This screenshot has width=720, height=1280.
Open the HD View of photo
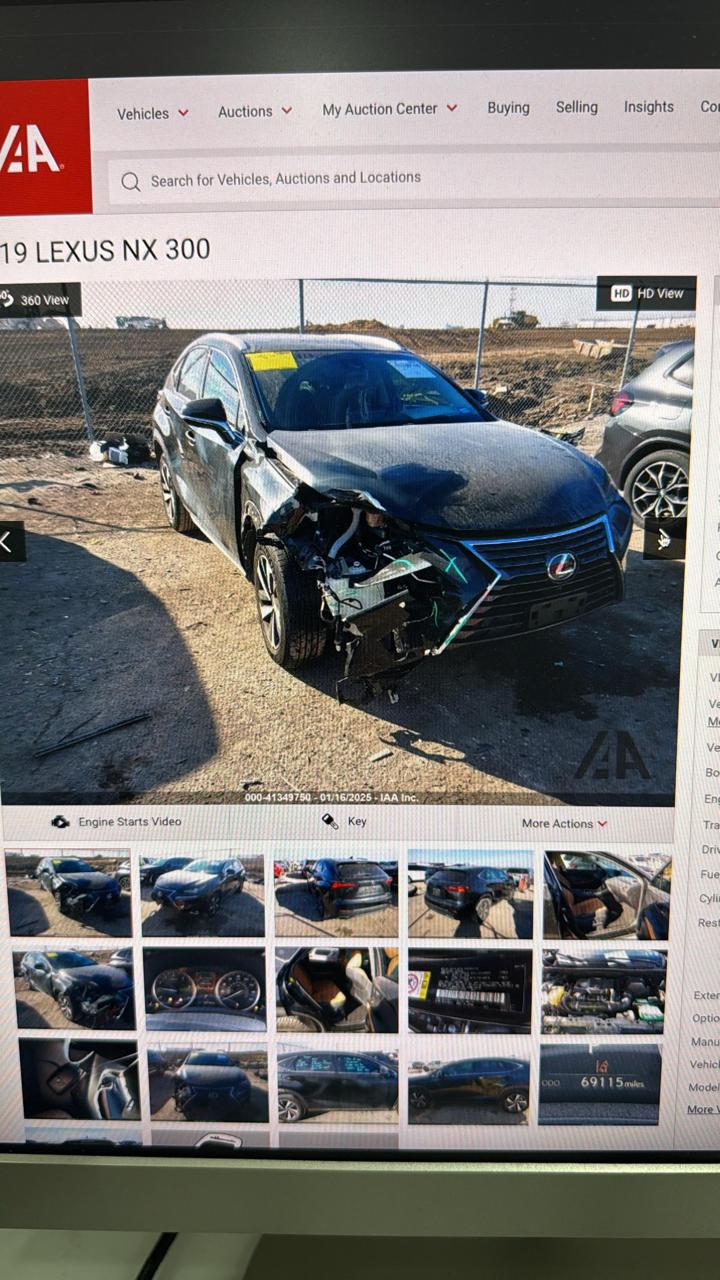point(647,293)
